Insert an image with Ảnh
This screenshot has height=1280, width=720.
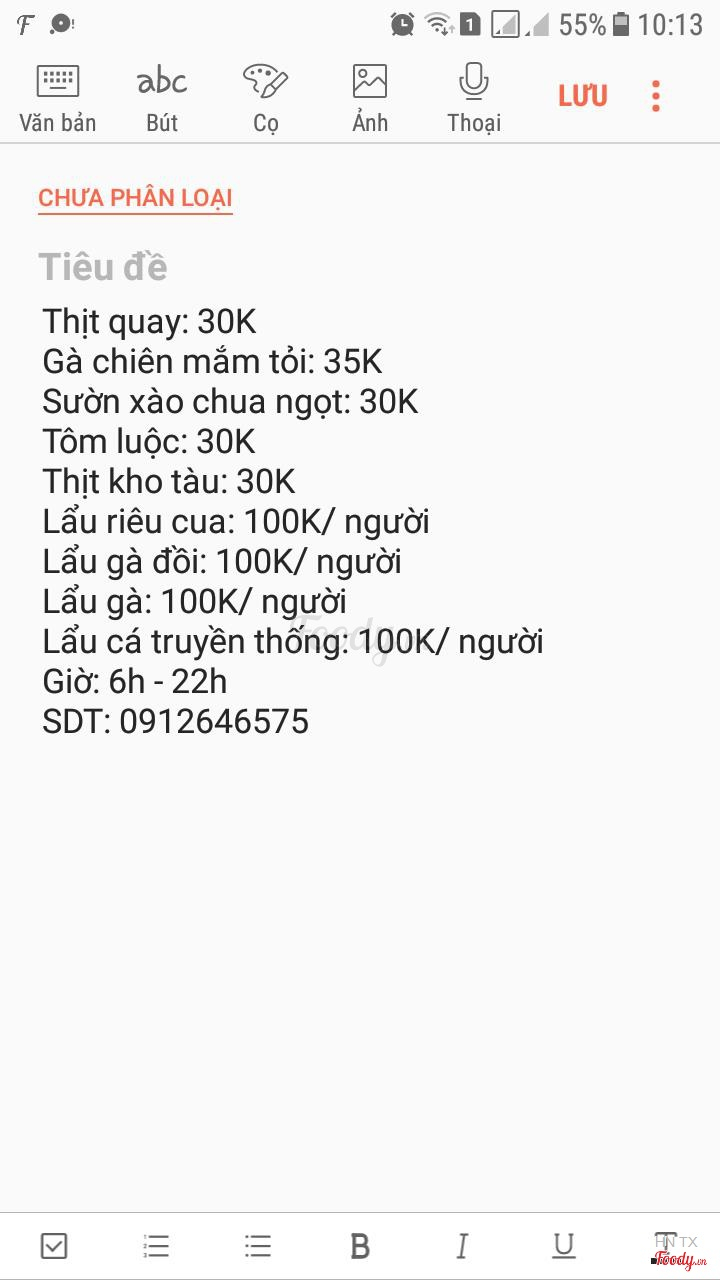(369, 98)
